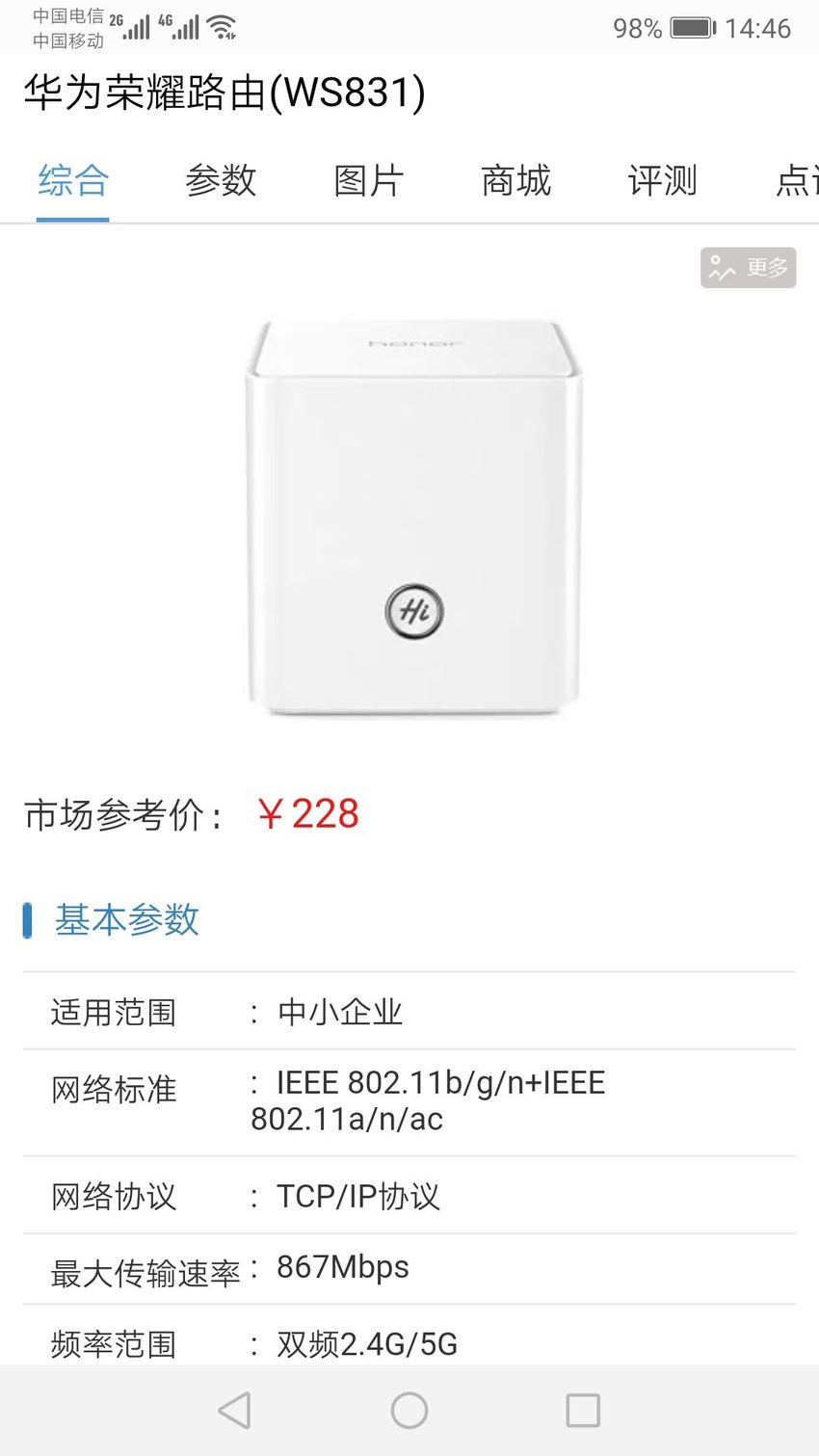Switch to the 参数 tab
This screenshot has height=1456, width=819.
pos(221,180)
